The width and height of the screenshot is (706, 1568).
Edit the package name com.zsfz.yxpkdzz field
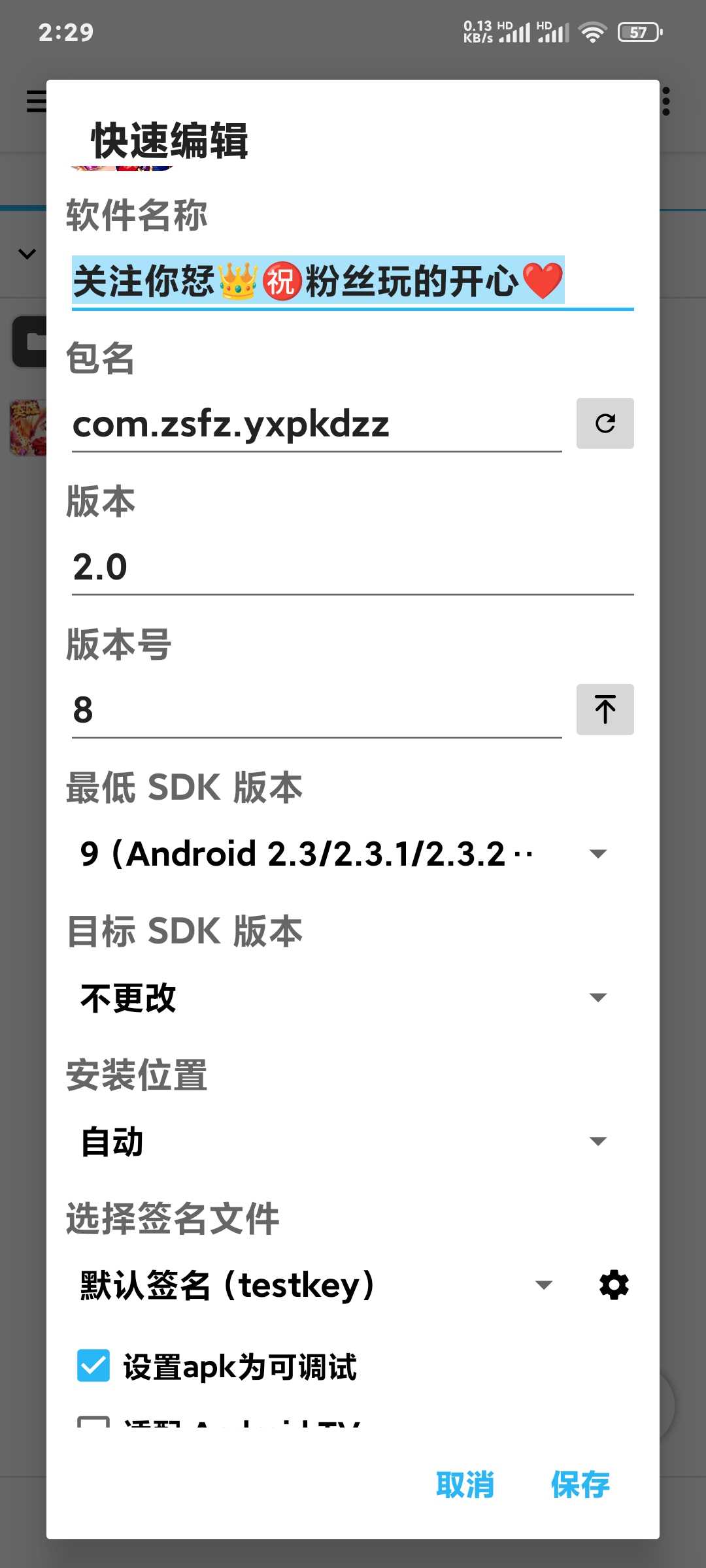317,424
